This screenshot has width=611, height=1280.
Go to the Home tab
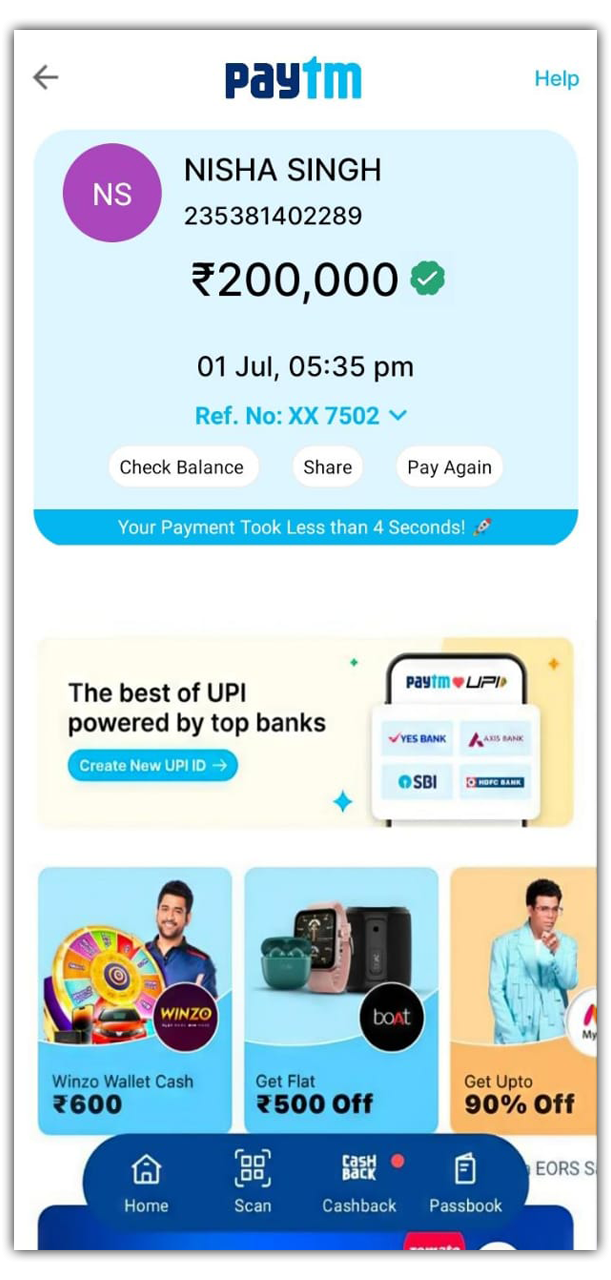[146, 1183]
